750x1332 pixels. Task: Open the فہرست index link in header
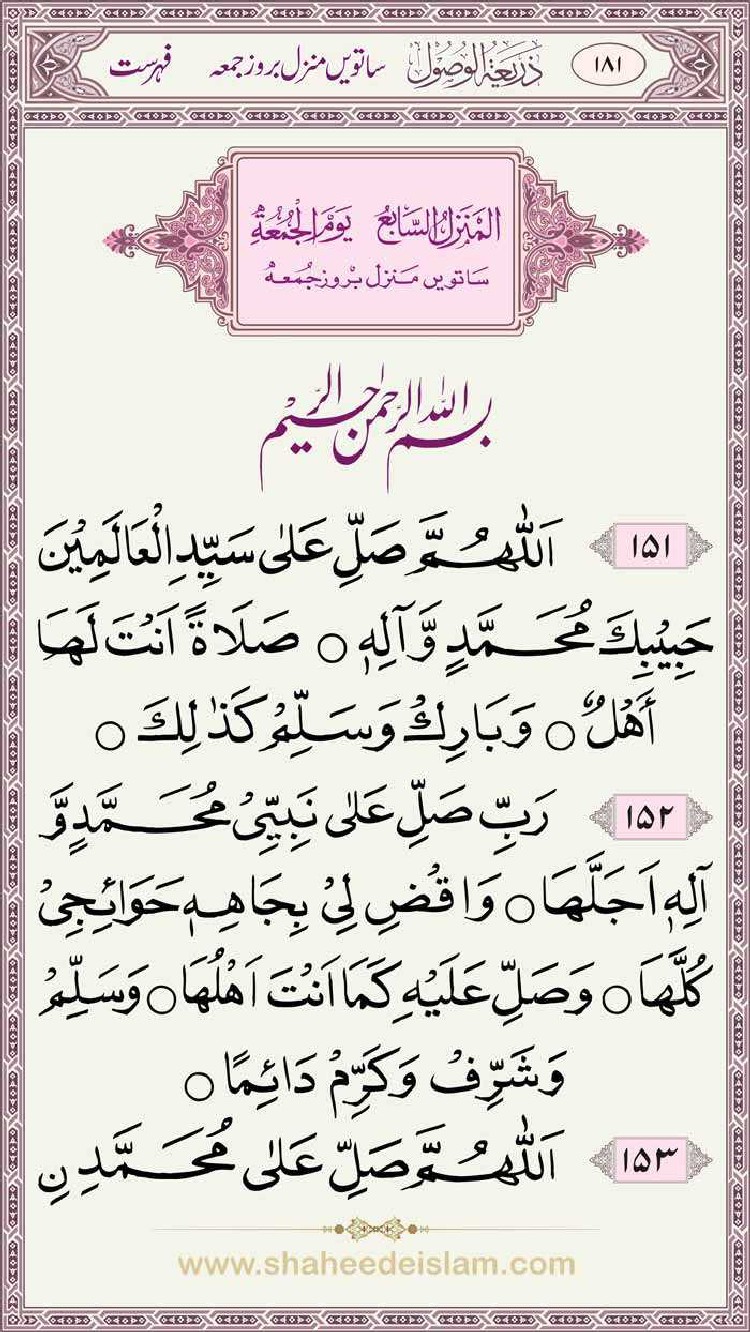141,68
